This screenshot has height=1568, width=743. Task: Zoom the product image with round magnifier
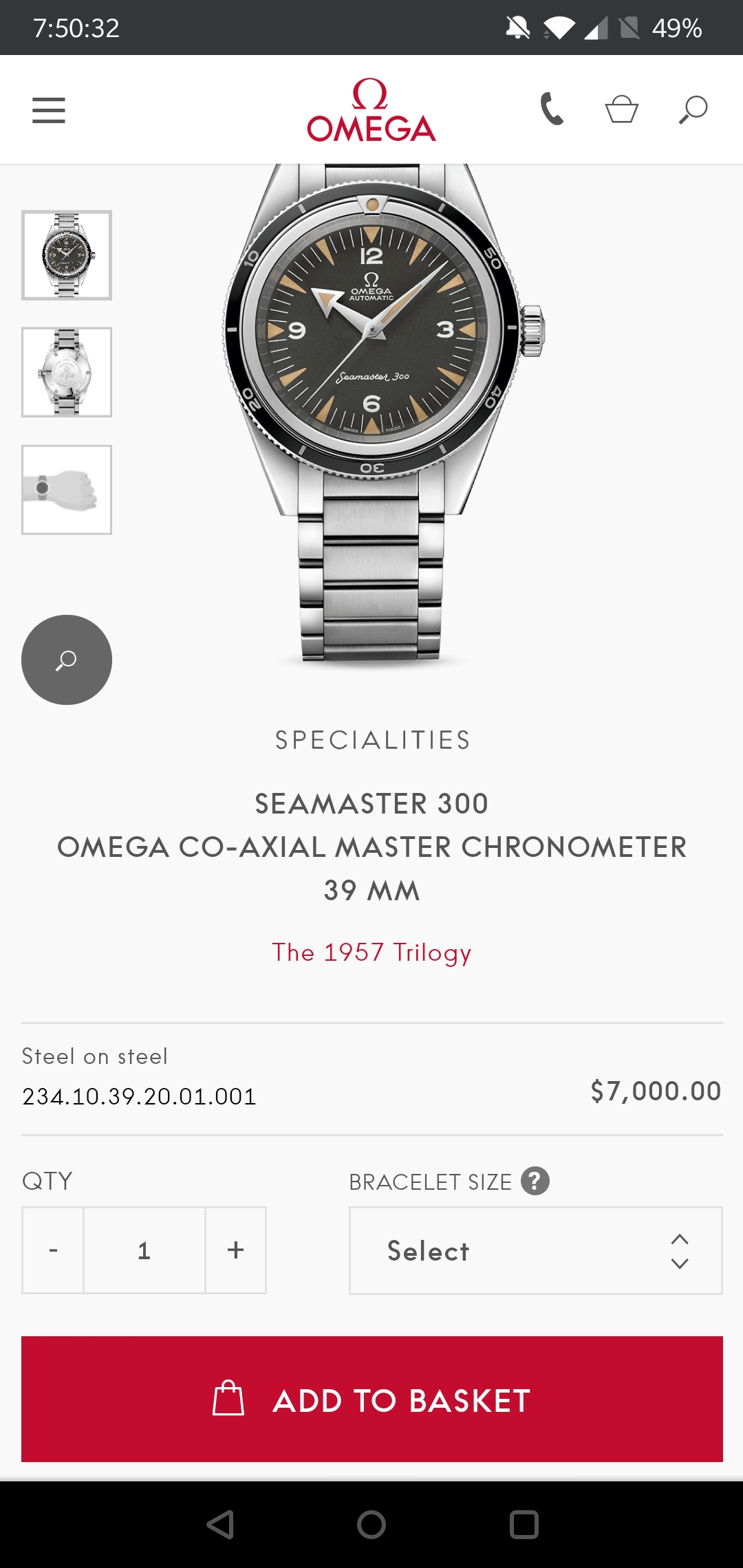tap(67, 660)
